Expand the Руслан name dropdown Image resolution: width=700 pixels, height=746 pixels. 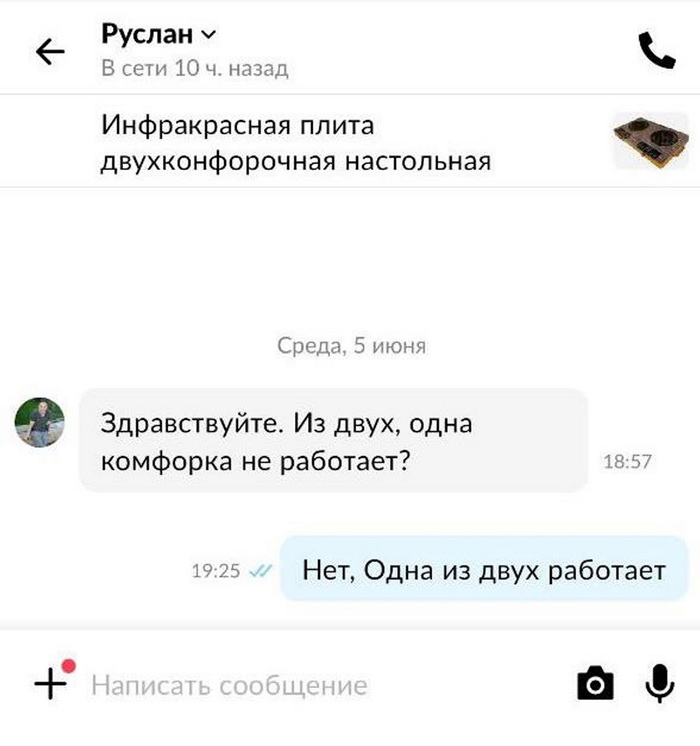(208, 36)
